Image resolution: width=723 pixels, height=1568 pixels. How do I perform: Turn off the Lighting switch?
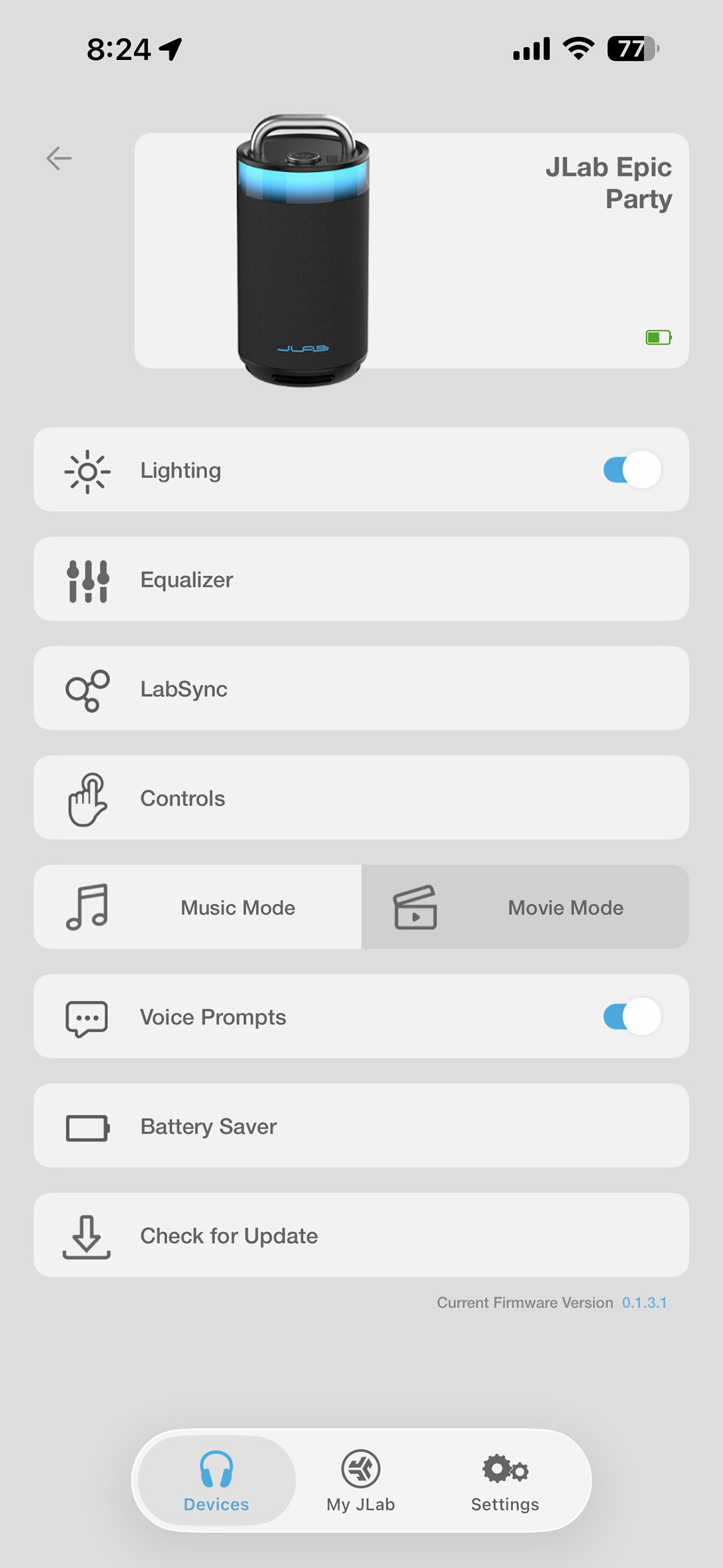coord(631,469)
